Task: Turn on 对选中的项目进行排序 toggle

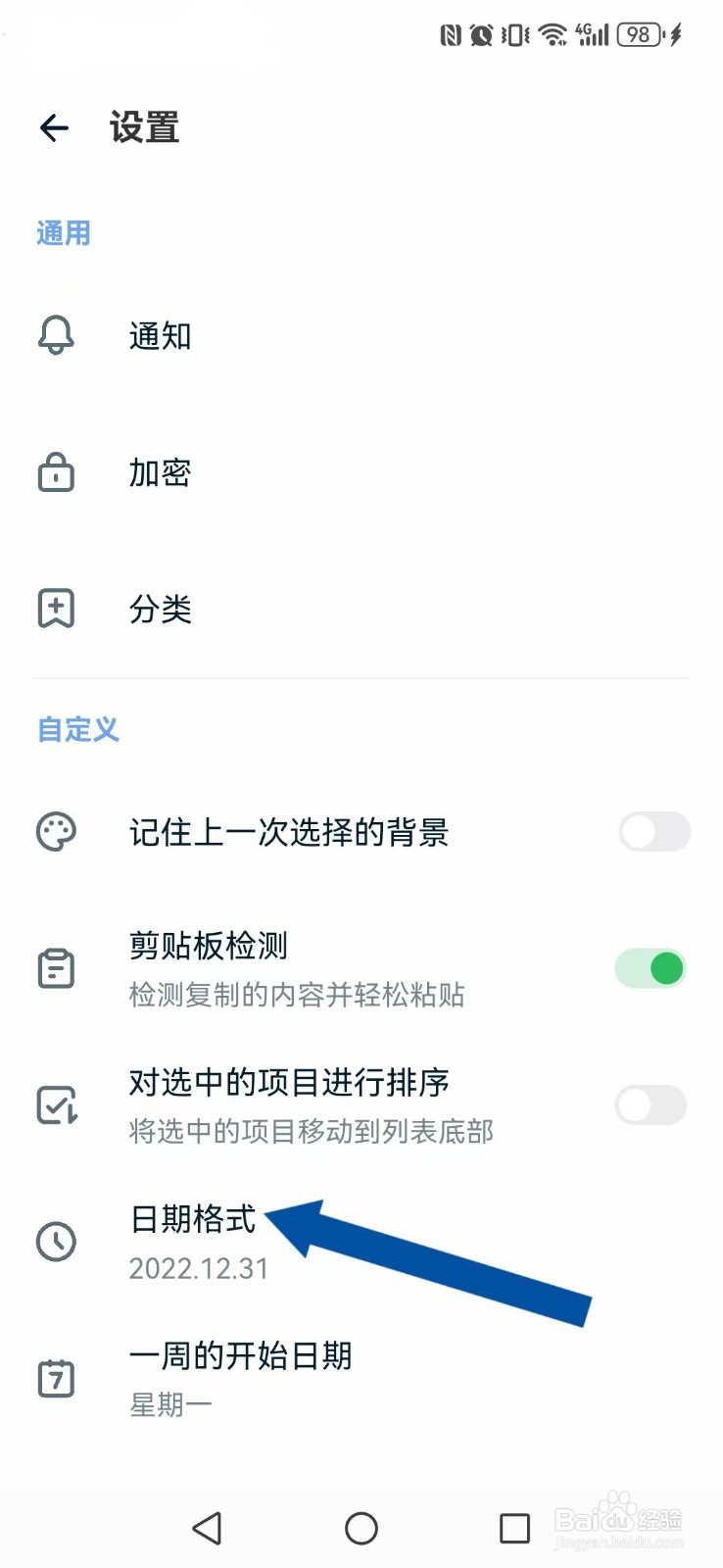Action: coord(652,1104)
